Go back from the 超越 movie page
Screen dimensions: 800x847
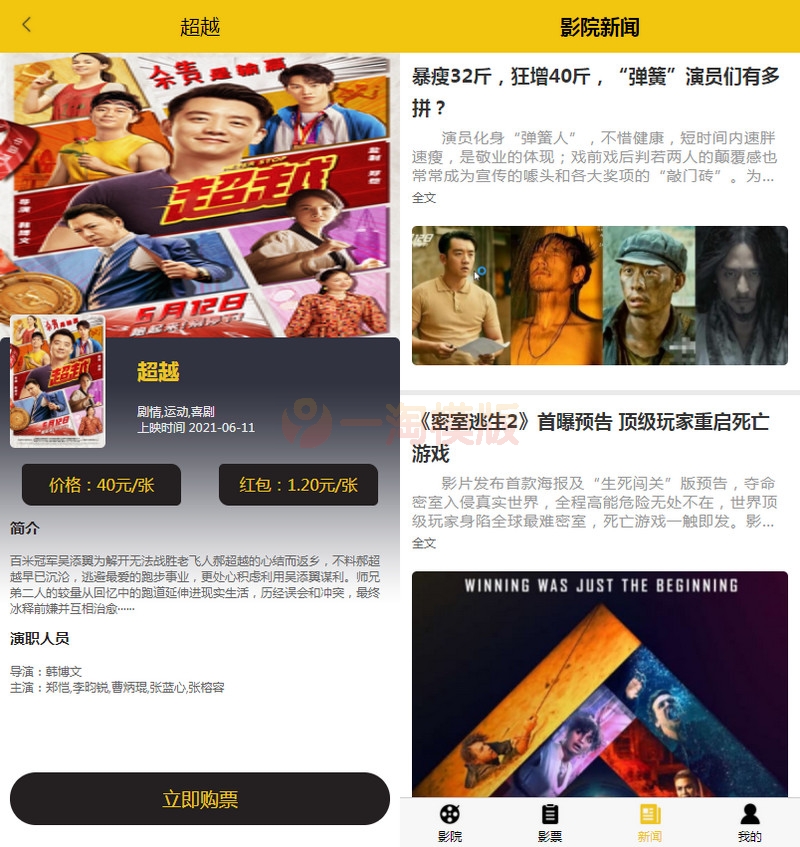click(x=26, y=25)
